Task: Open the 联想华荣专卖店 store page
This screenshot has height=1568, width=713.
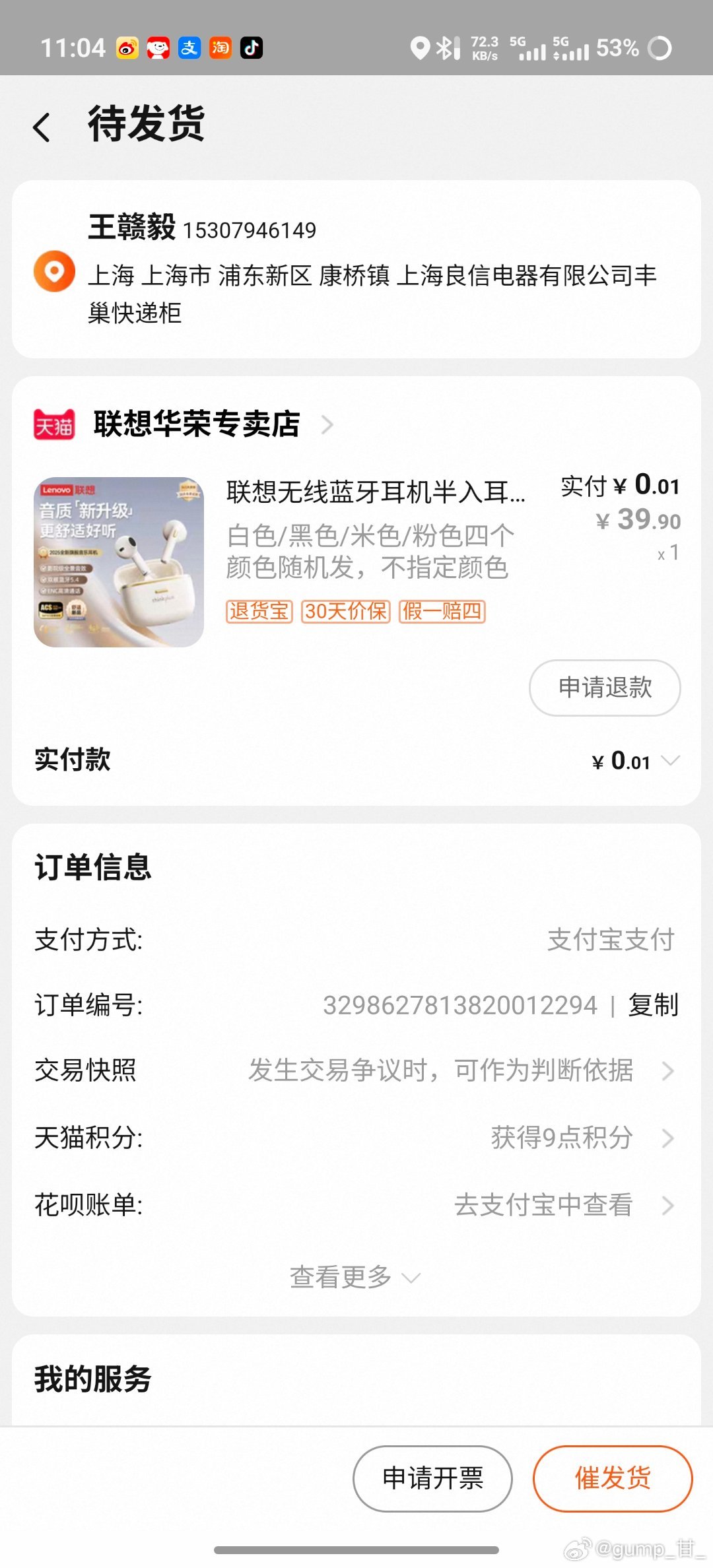Action: click(x=197, y=424)
